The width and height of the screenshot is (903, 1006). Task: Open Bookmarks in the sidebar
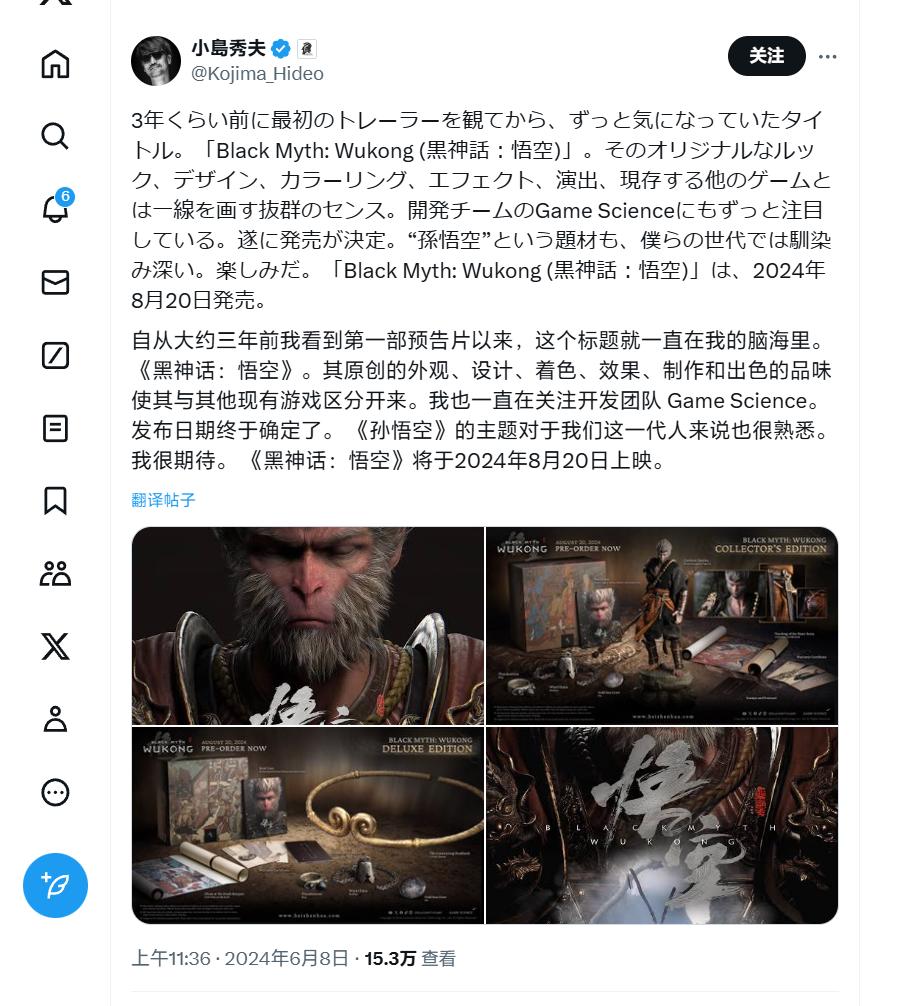[x=55, y=501]
